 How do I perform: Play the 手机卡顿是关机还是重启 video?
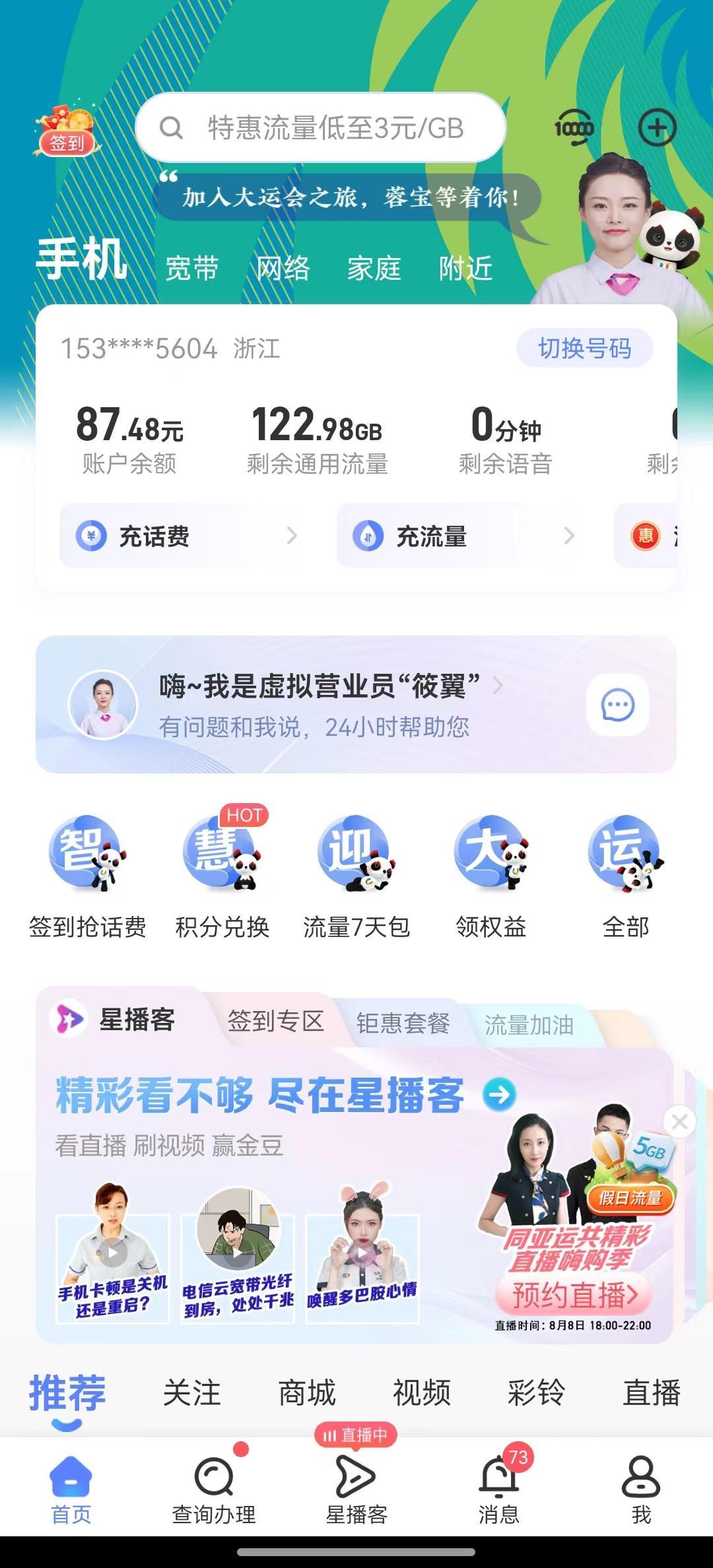[x=113, y=1254]
